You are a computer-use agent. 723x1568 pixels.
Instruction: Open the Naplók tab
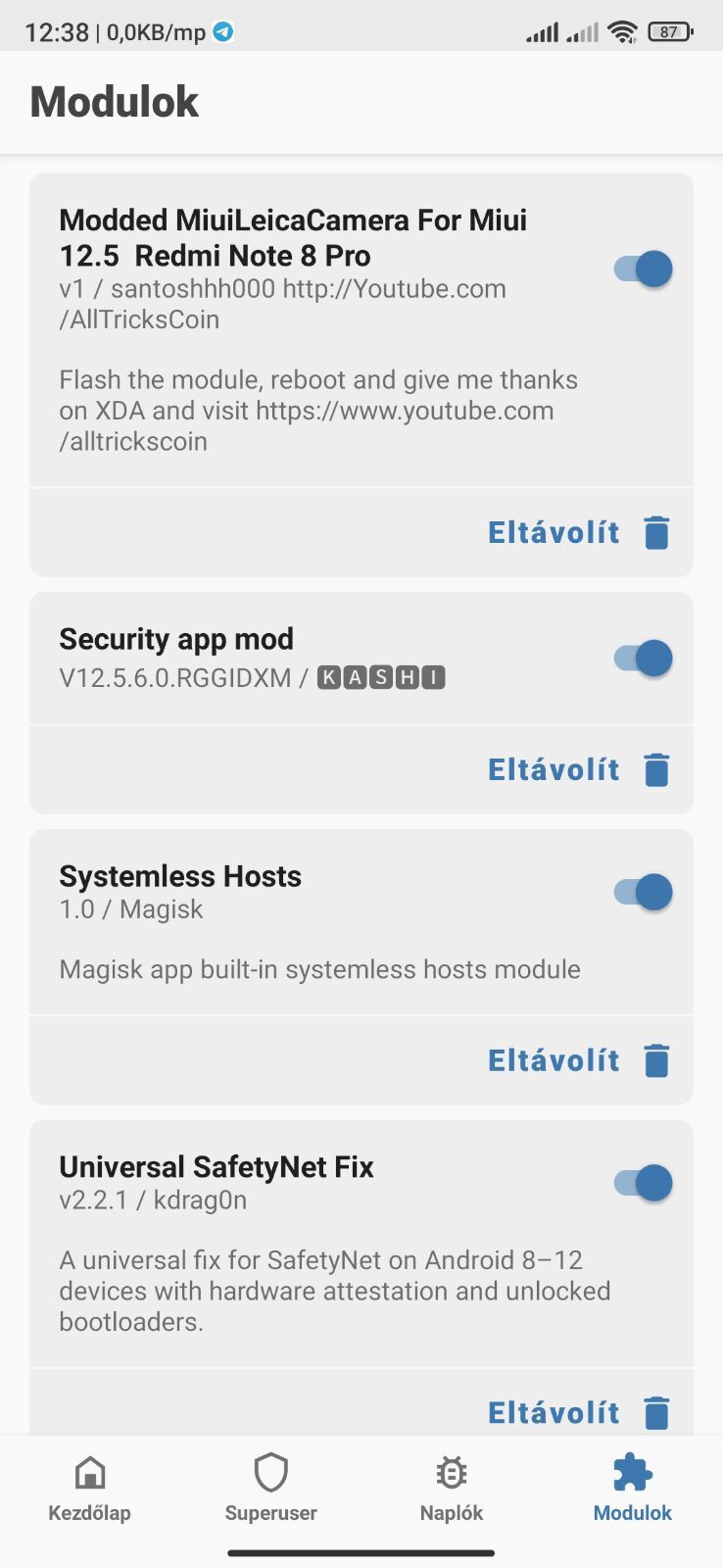(452, 1488)
